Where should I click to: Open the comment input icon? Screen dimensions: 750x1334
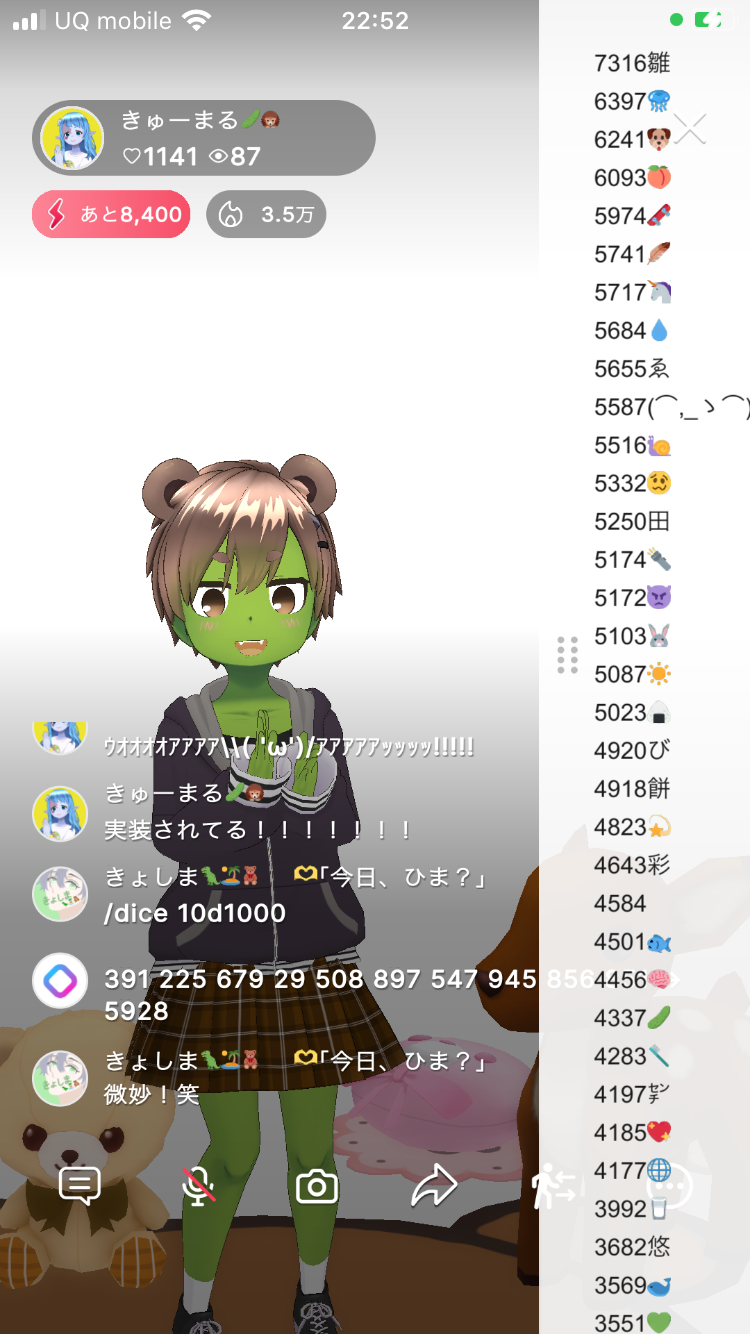(80, 1186)
